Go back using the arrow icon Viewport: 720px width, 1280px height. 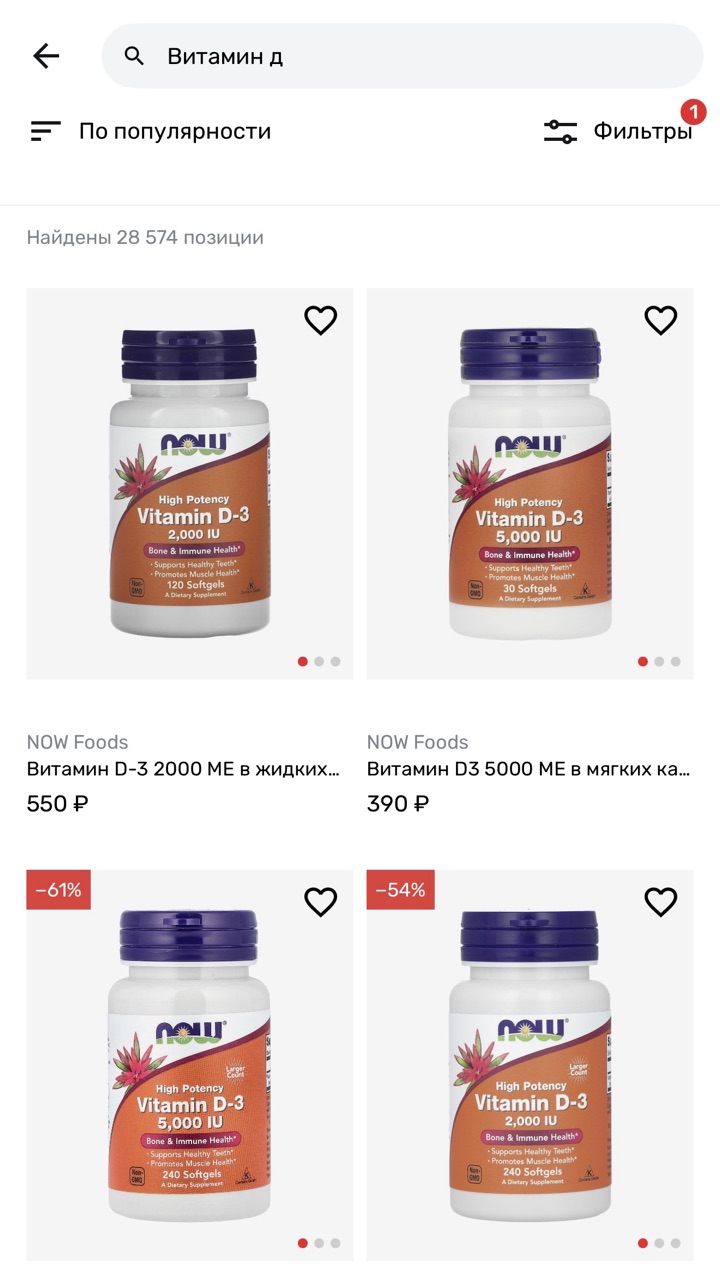point(46,56)
